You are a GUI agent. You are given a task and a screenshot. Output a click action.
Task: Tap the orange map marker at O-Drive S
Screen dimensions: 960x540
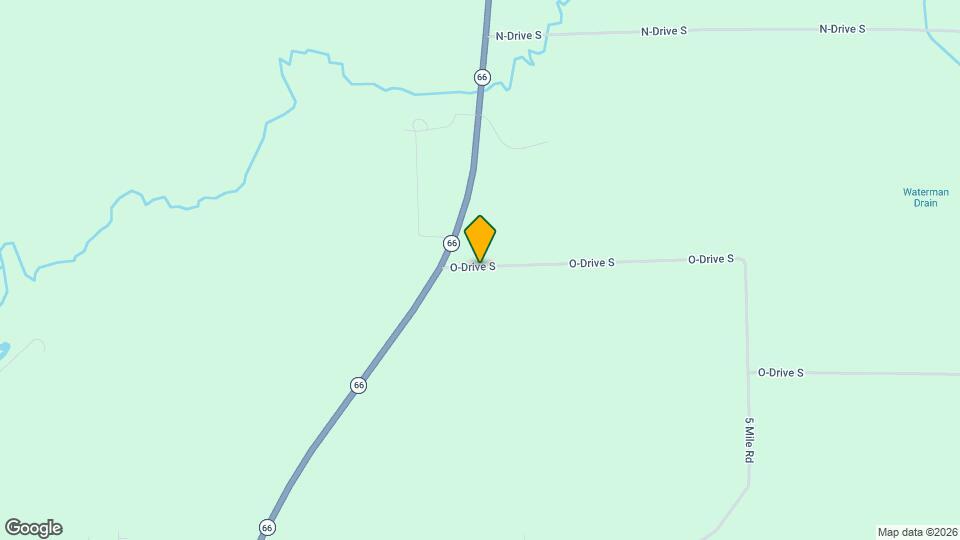pos(480,239)
